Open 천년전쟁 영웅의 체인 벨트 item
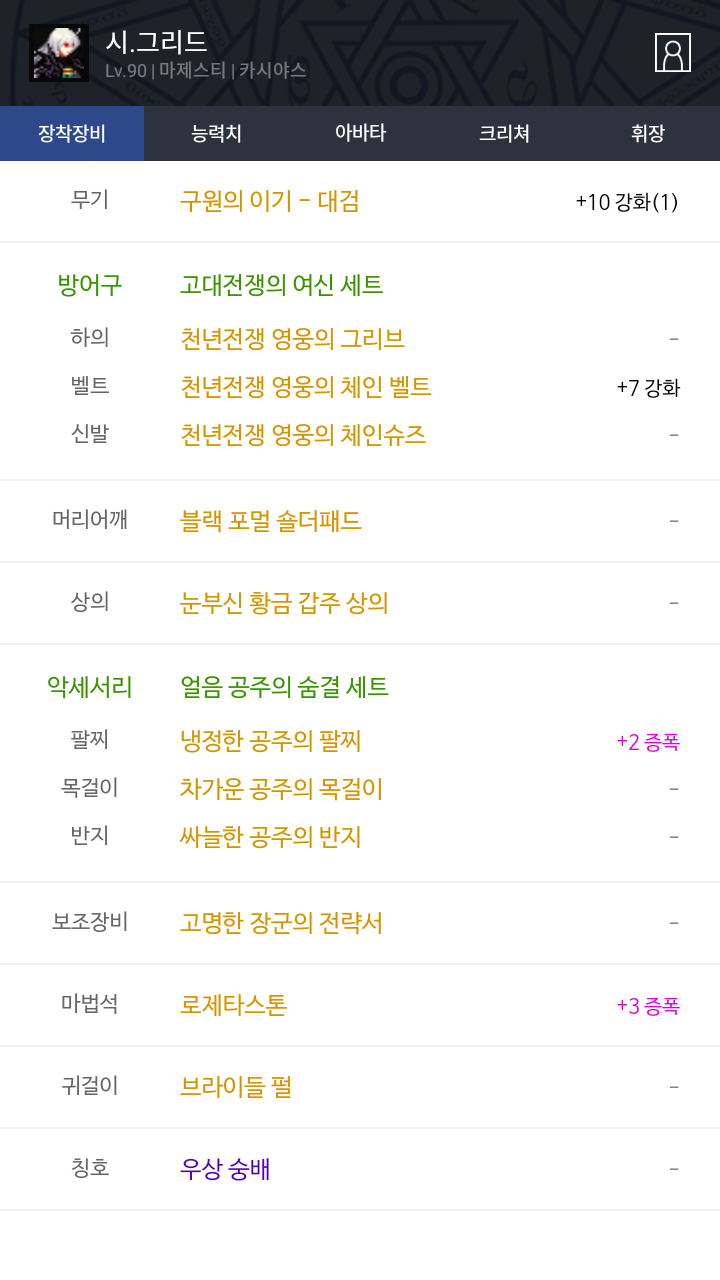Screen dimensions: 720x1280 pos(306,386)
